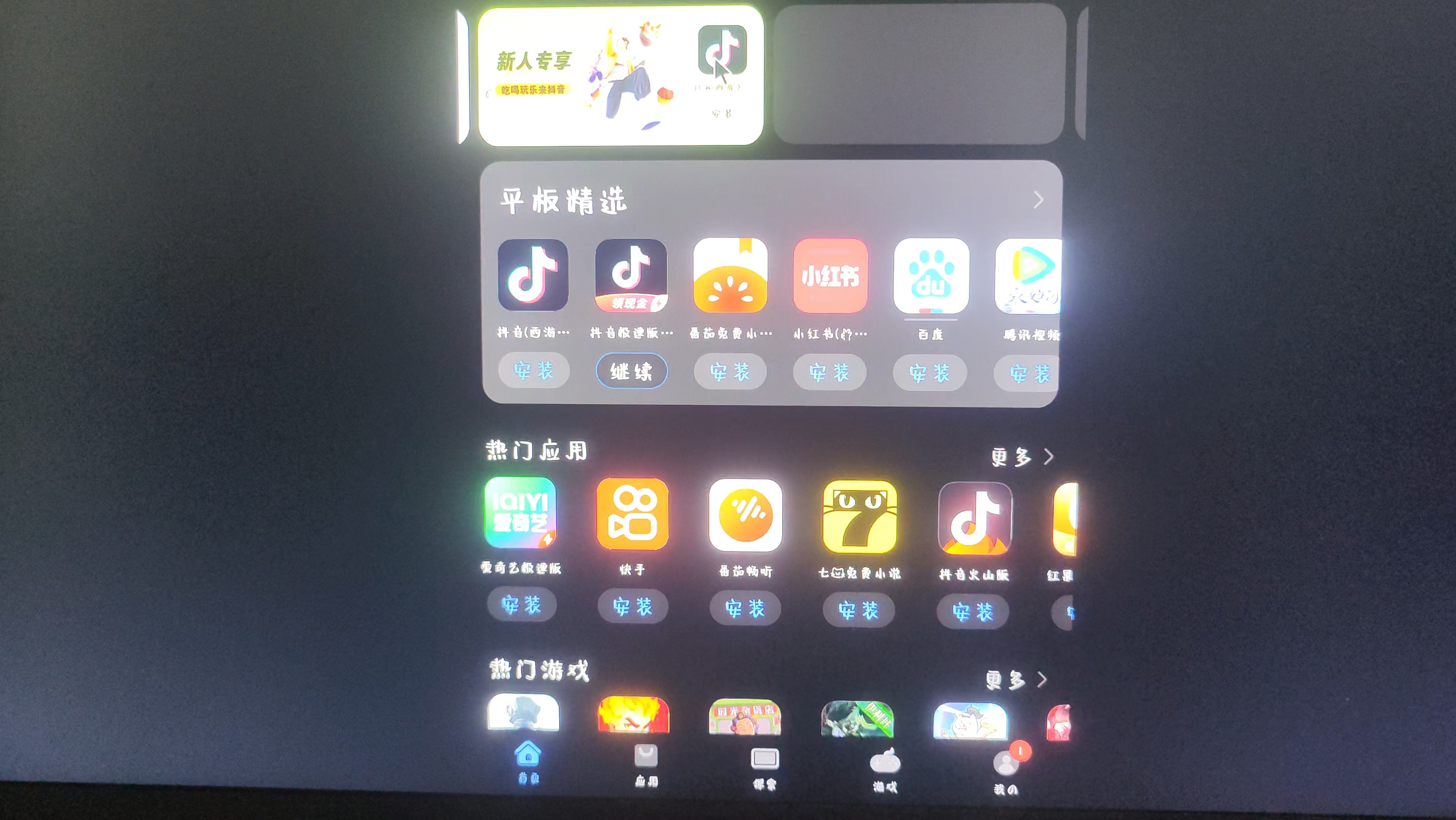
Task: Show more 热门应用 via 更多
Action: [1021, 456]
